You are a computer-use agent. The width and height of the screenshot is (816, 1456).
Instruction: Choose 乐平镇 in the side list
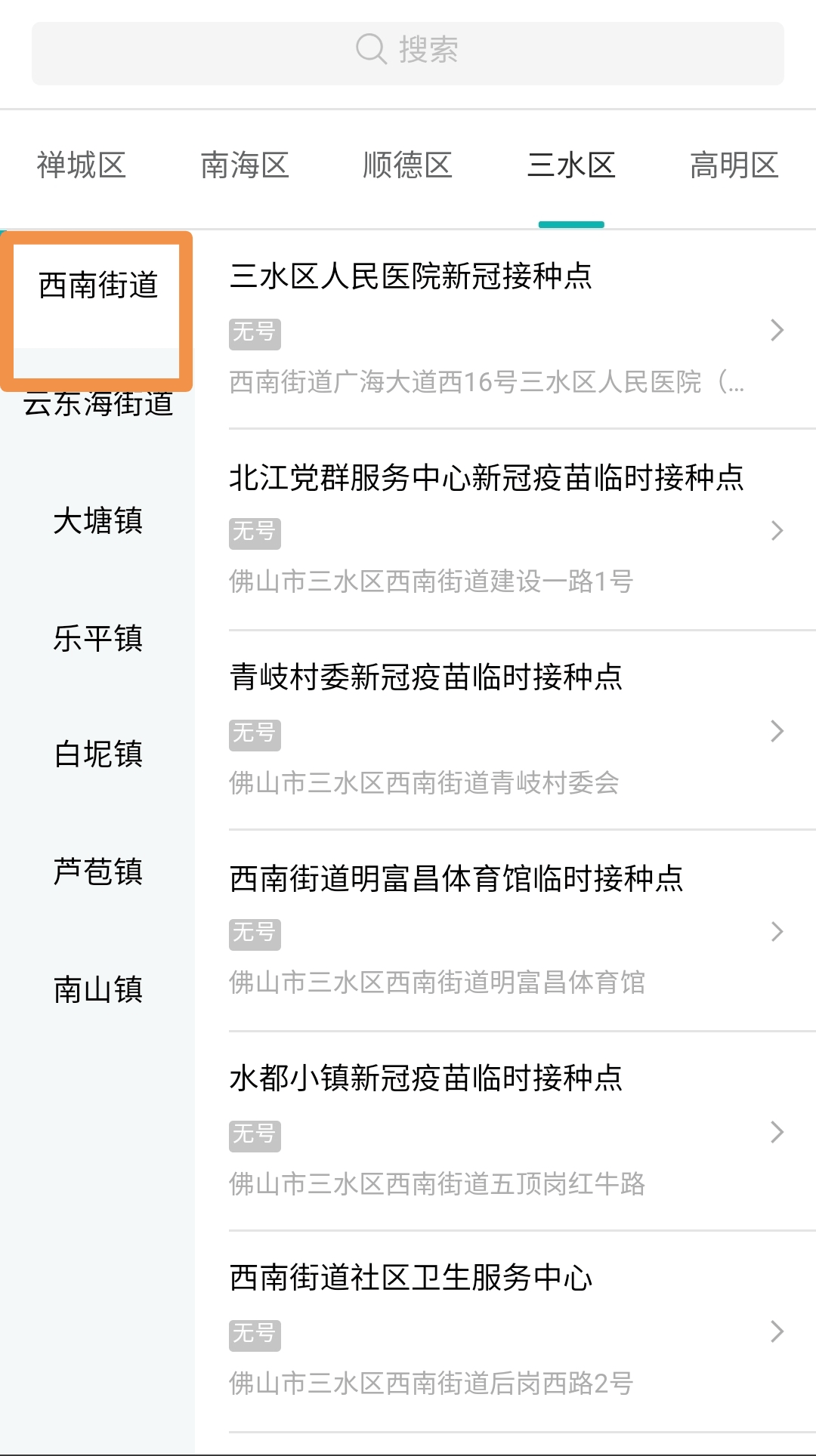97,639
